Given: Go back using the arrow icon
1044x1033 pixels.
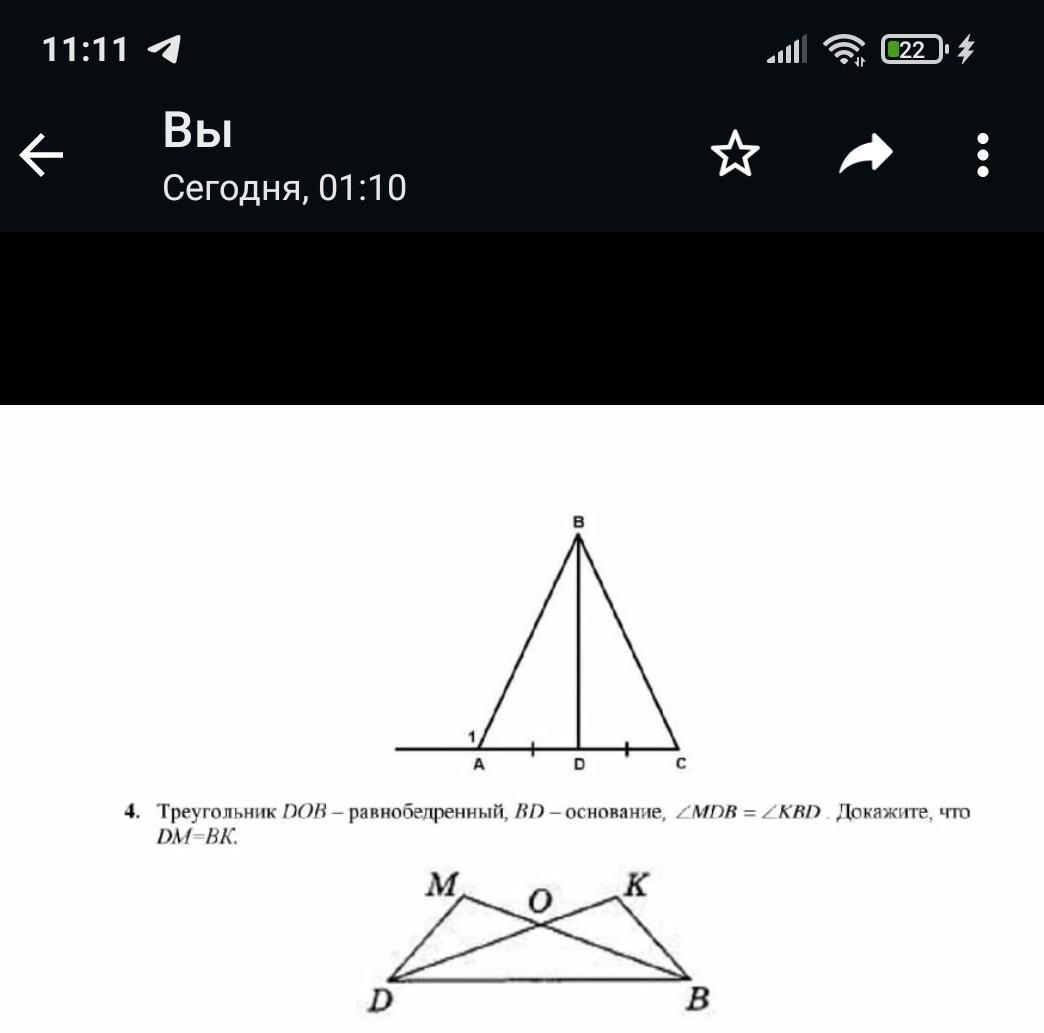Looking at the screenshot, I should pos(42,156).
